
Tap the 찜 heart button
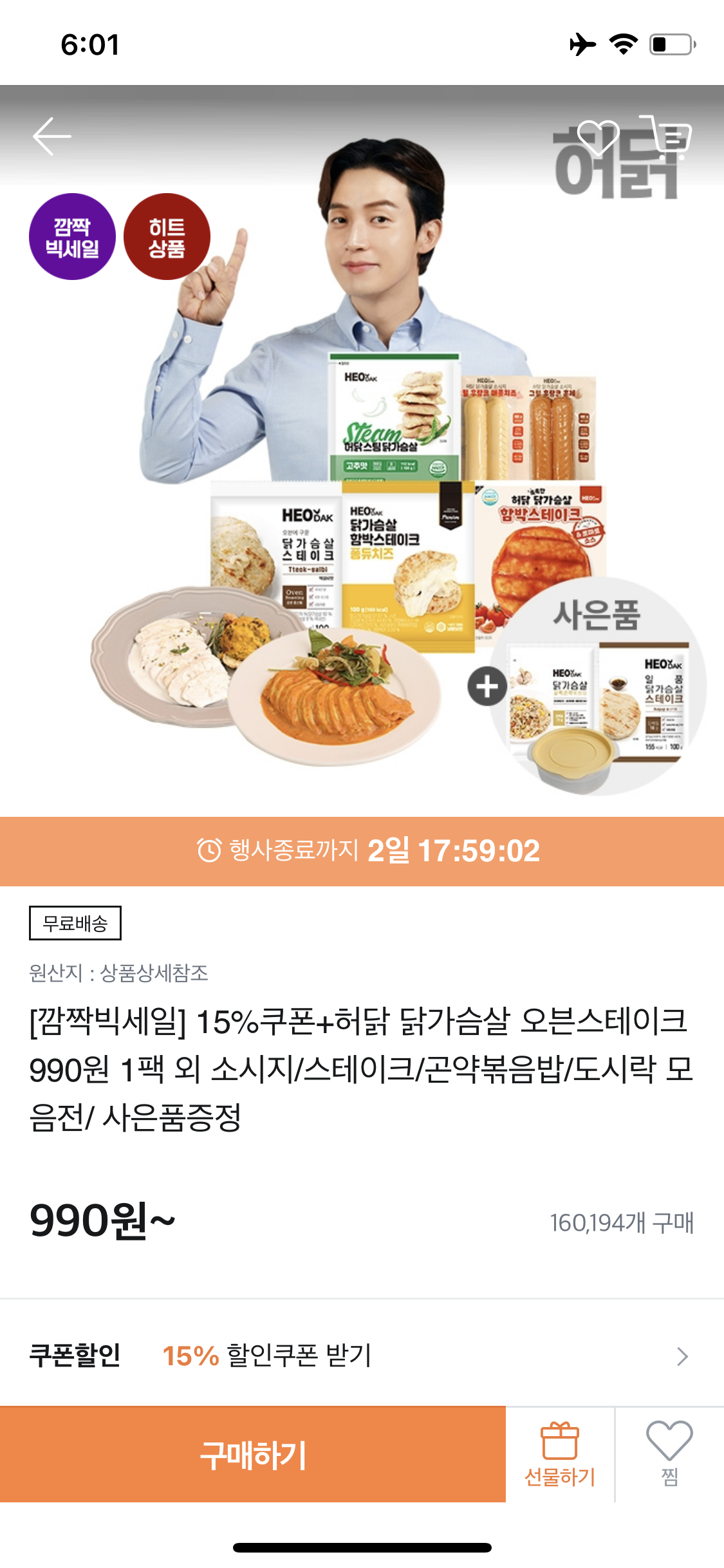[669, 1455]
